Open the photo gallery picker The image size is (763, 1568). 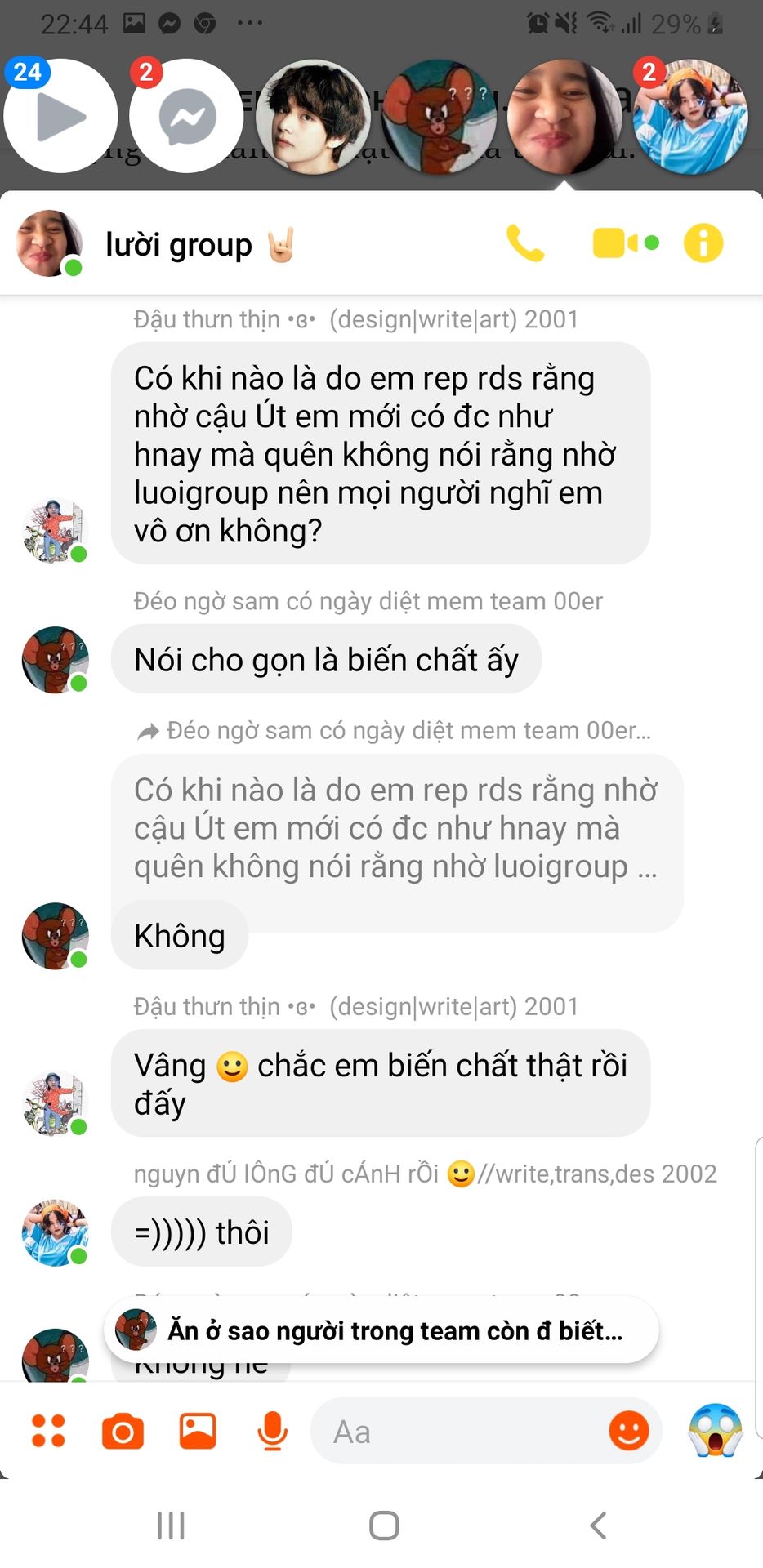198,1431
